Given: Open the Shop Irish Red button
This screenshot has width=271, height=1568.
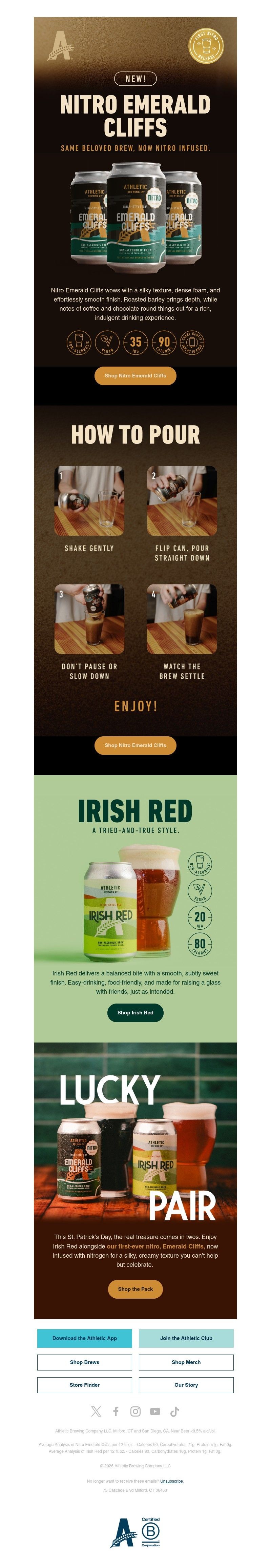Looking at the screenshot, I should [x=135, y=1013].
